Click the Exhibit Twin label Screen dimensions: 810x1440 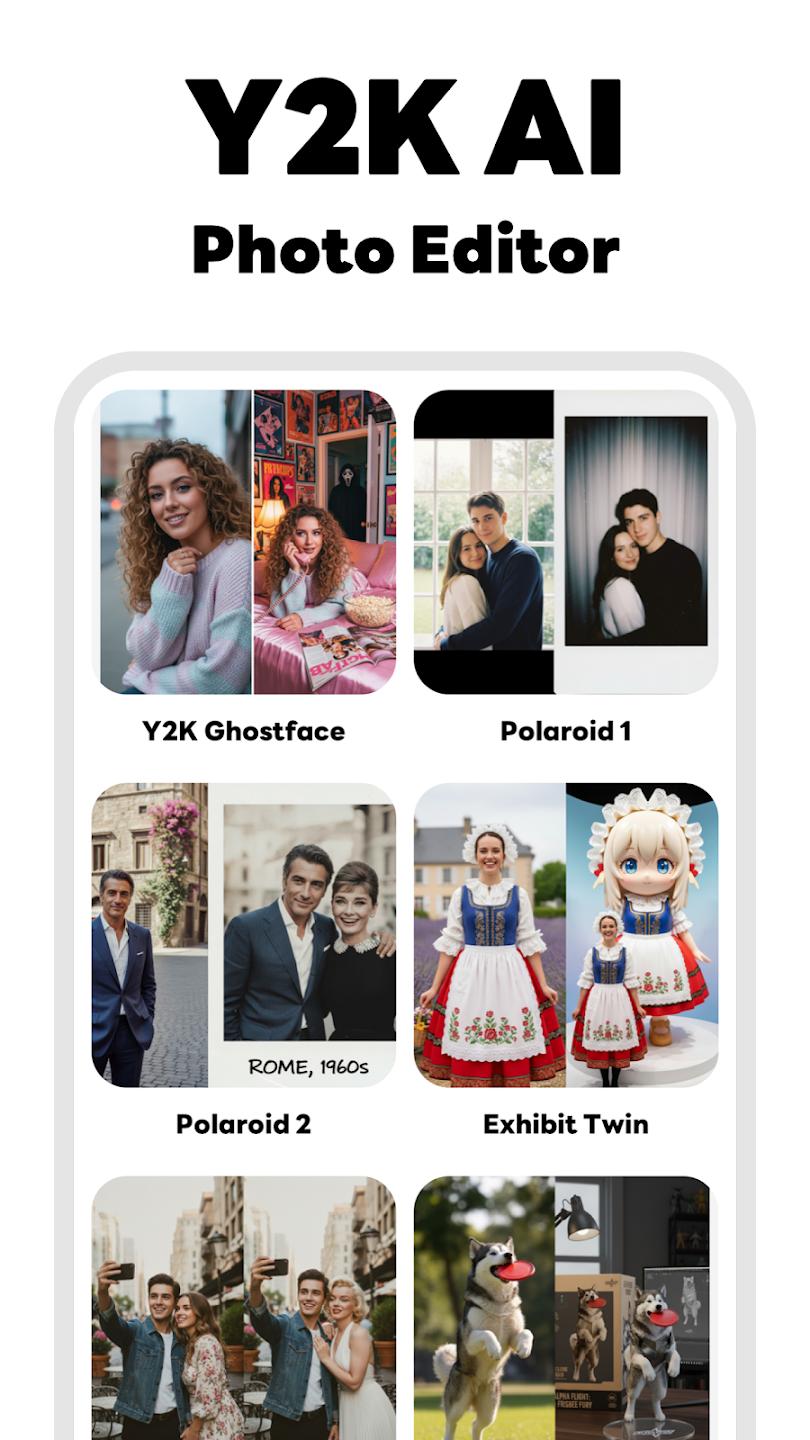tap(565, 1126)
